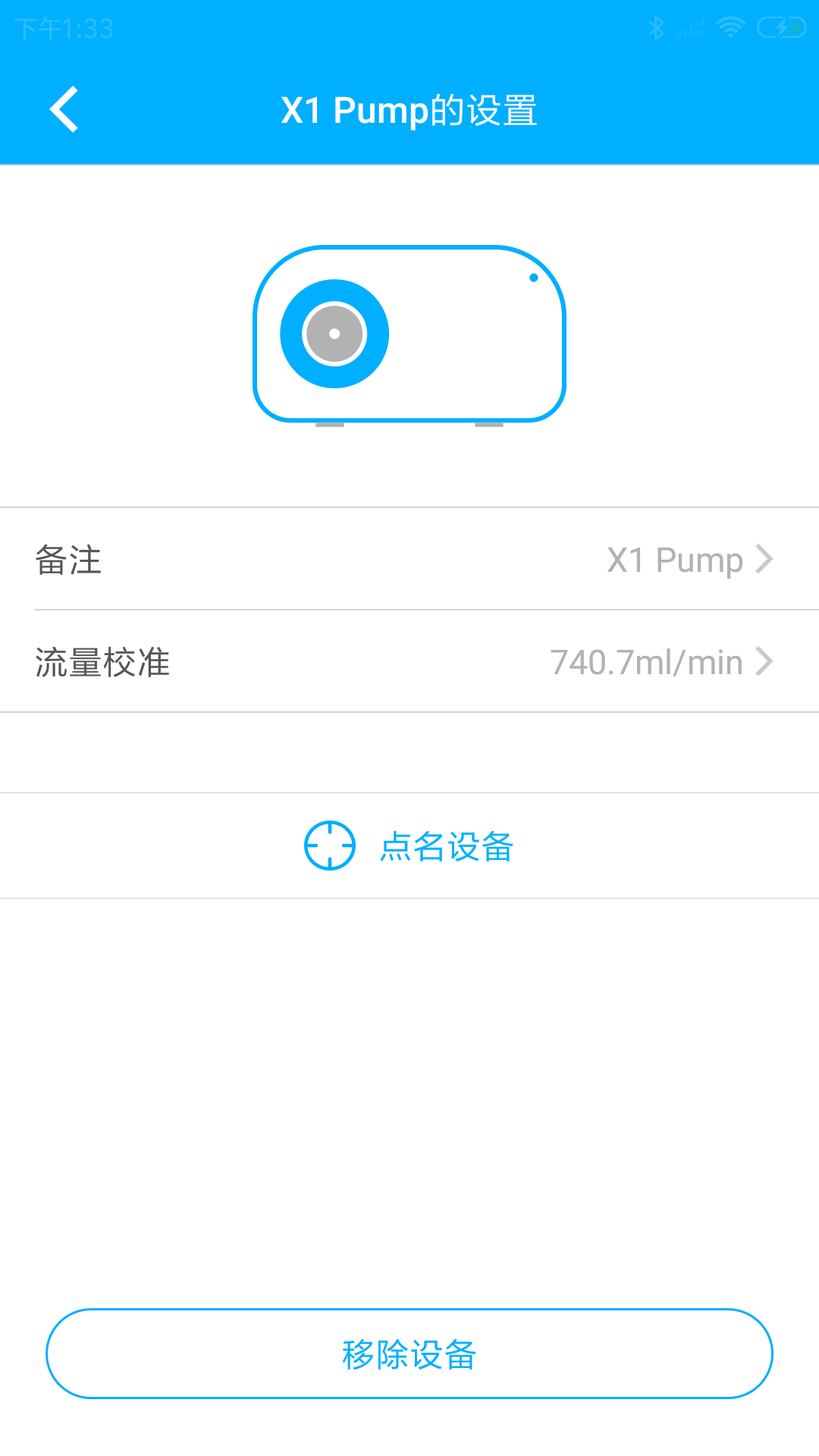Open the 流量校准 calibration chevron
819x1456 pixels.
(x=764, y=662)
